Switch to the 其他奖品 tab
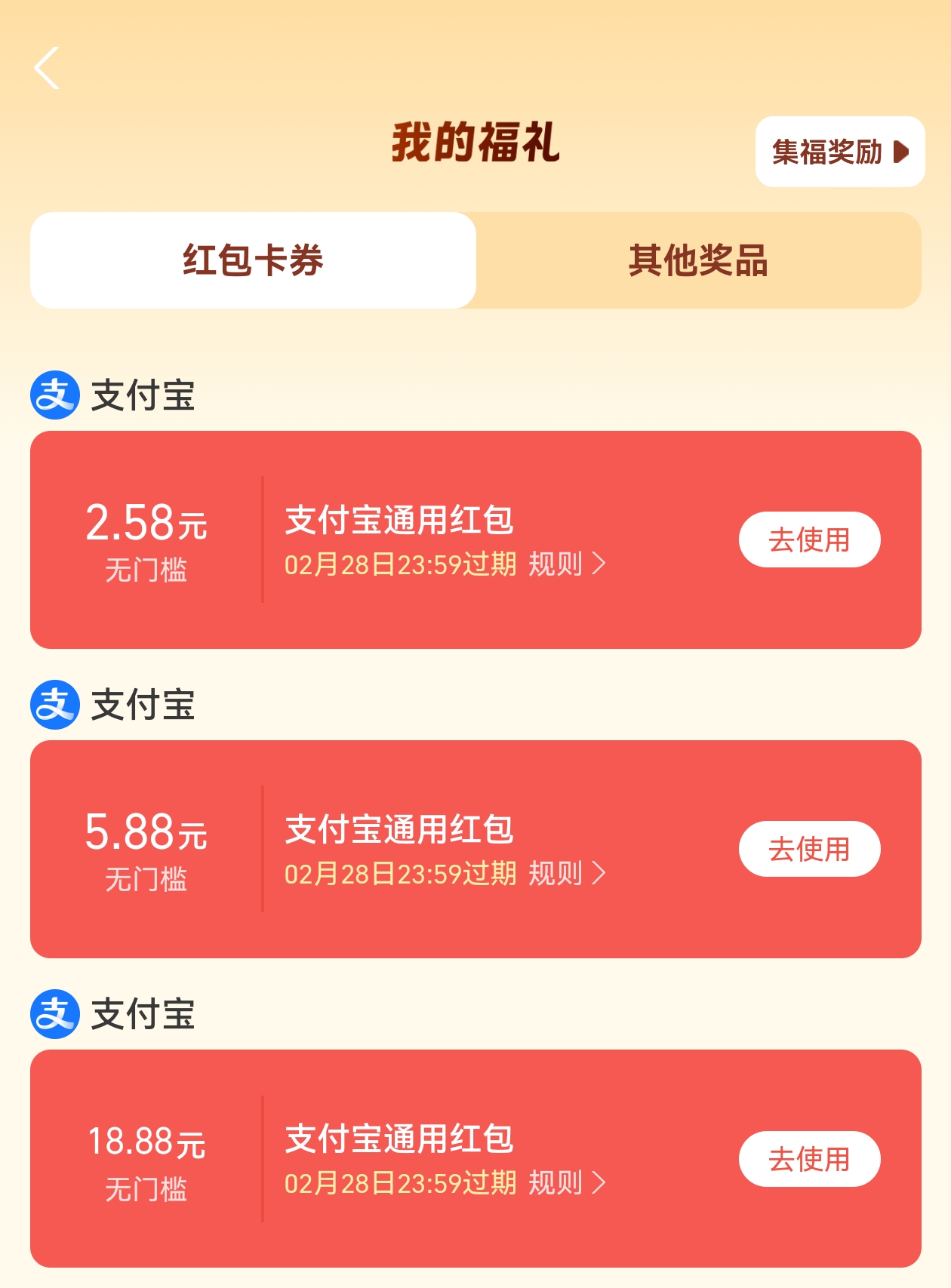 tap(700, 260)
